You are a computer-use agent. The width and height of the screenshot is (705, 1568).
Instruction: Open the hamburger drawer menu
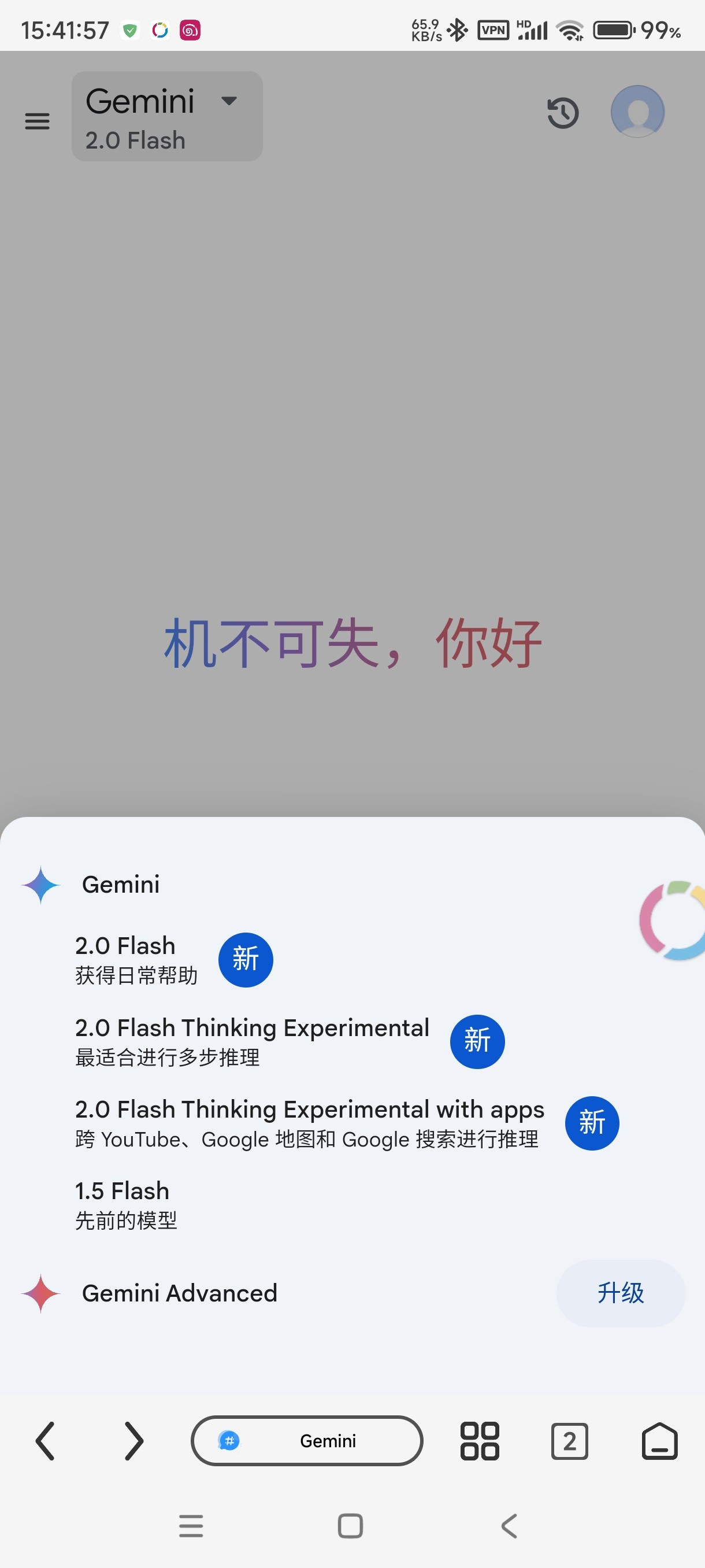[37, 121]
